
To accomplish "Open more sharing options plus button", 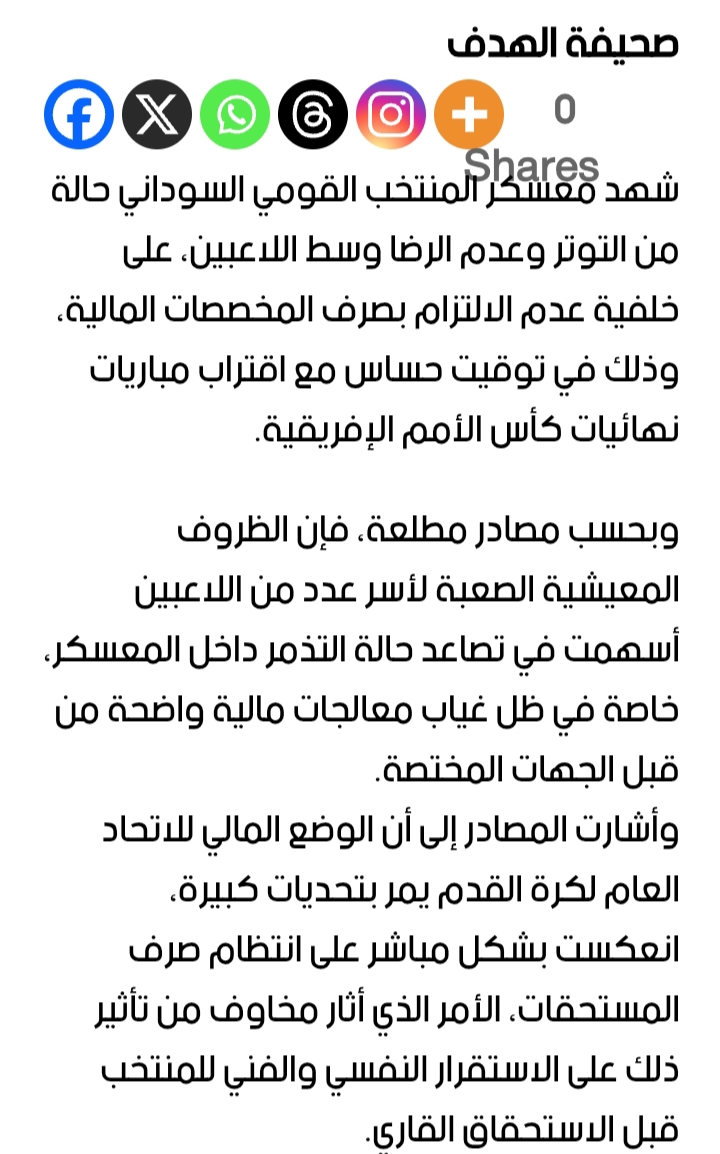I will 468,115.
